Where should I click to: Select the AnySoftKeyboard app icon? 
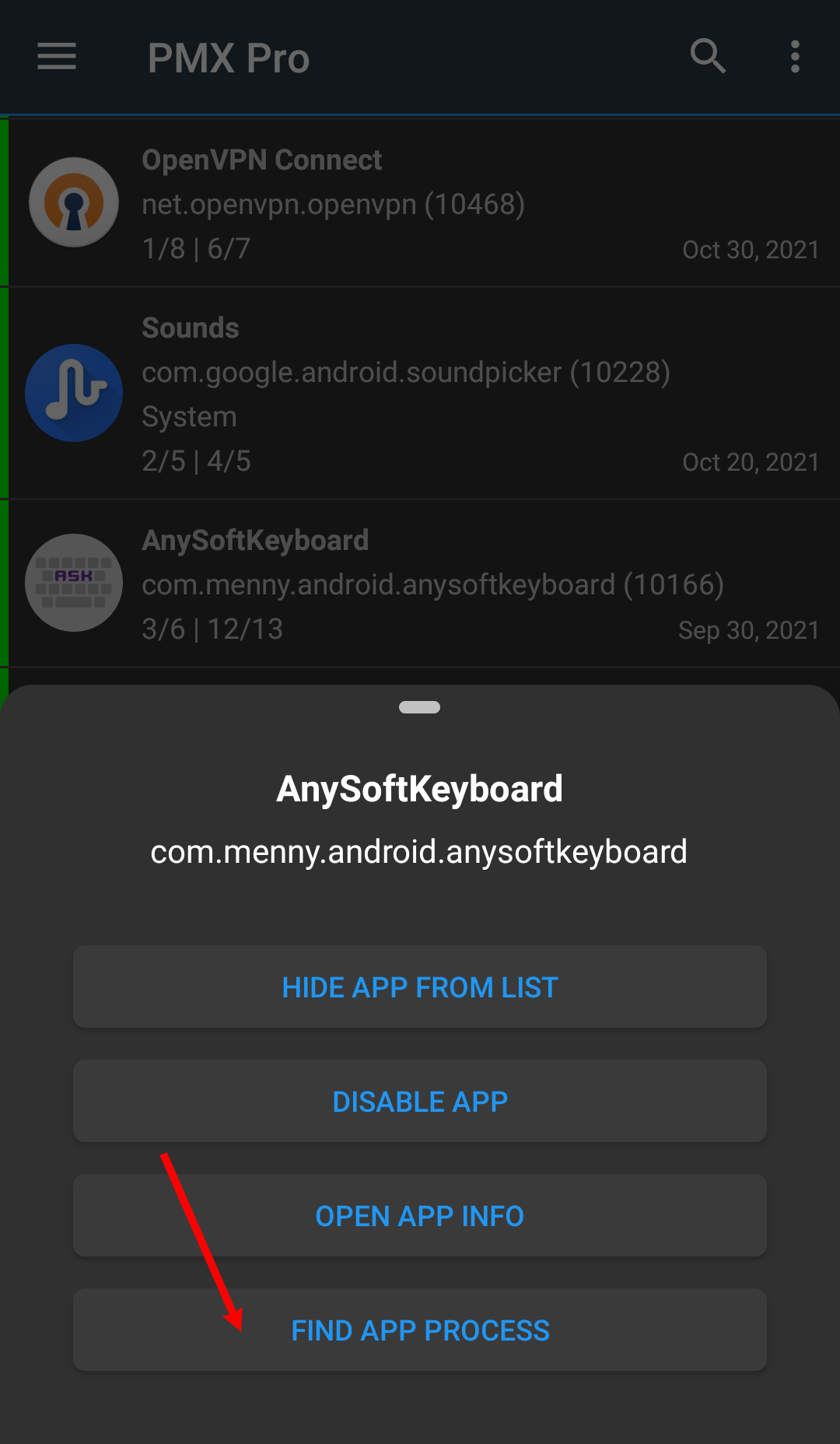74,583
